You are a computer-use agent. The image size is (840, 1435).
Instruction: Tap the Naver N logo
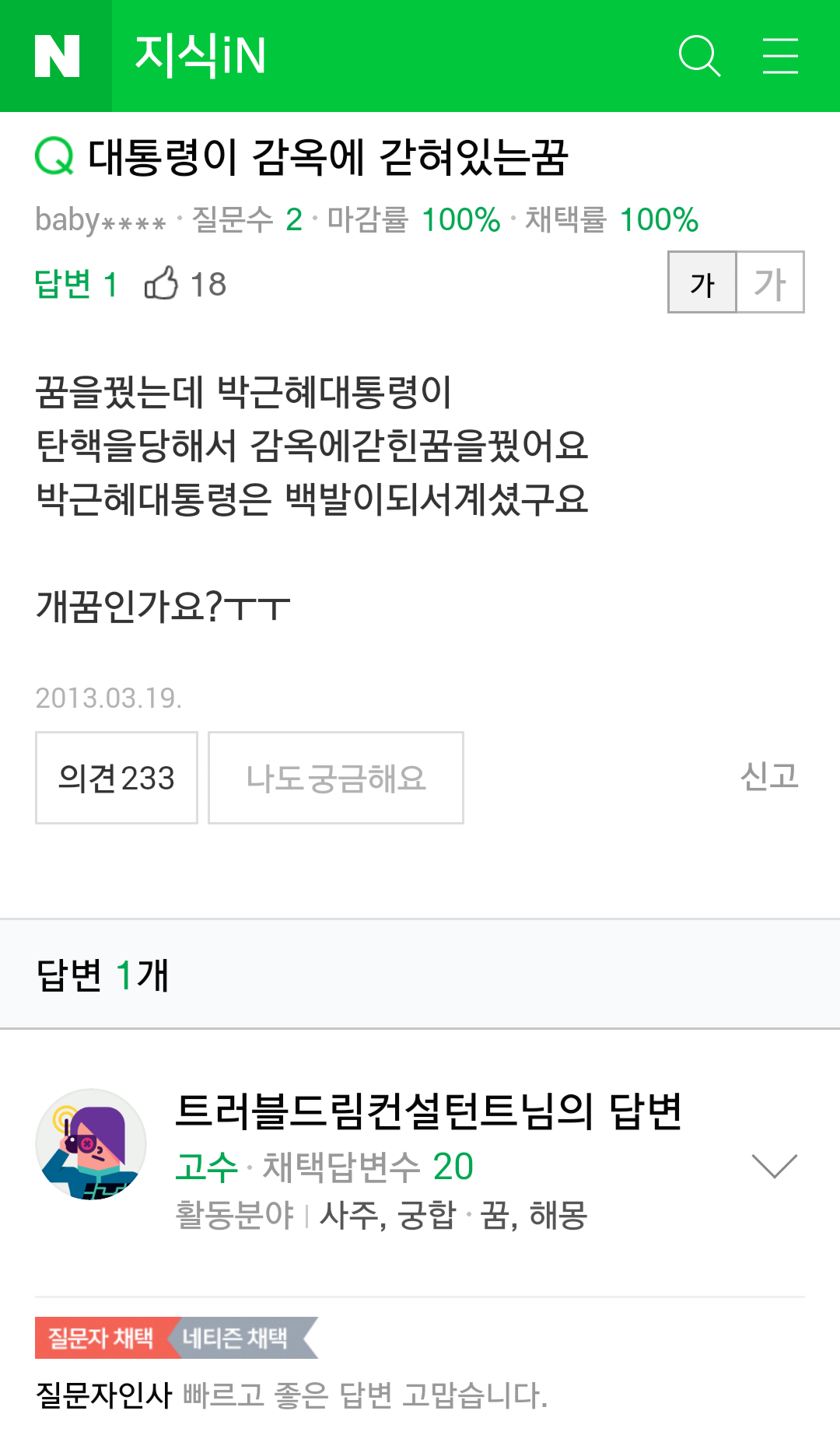point(56,56)
